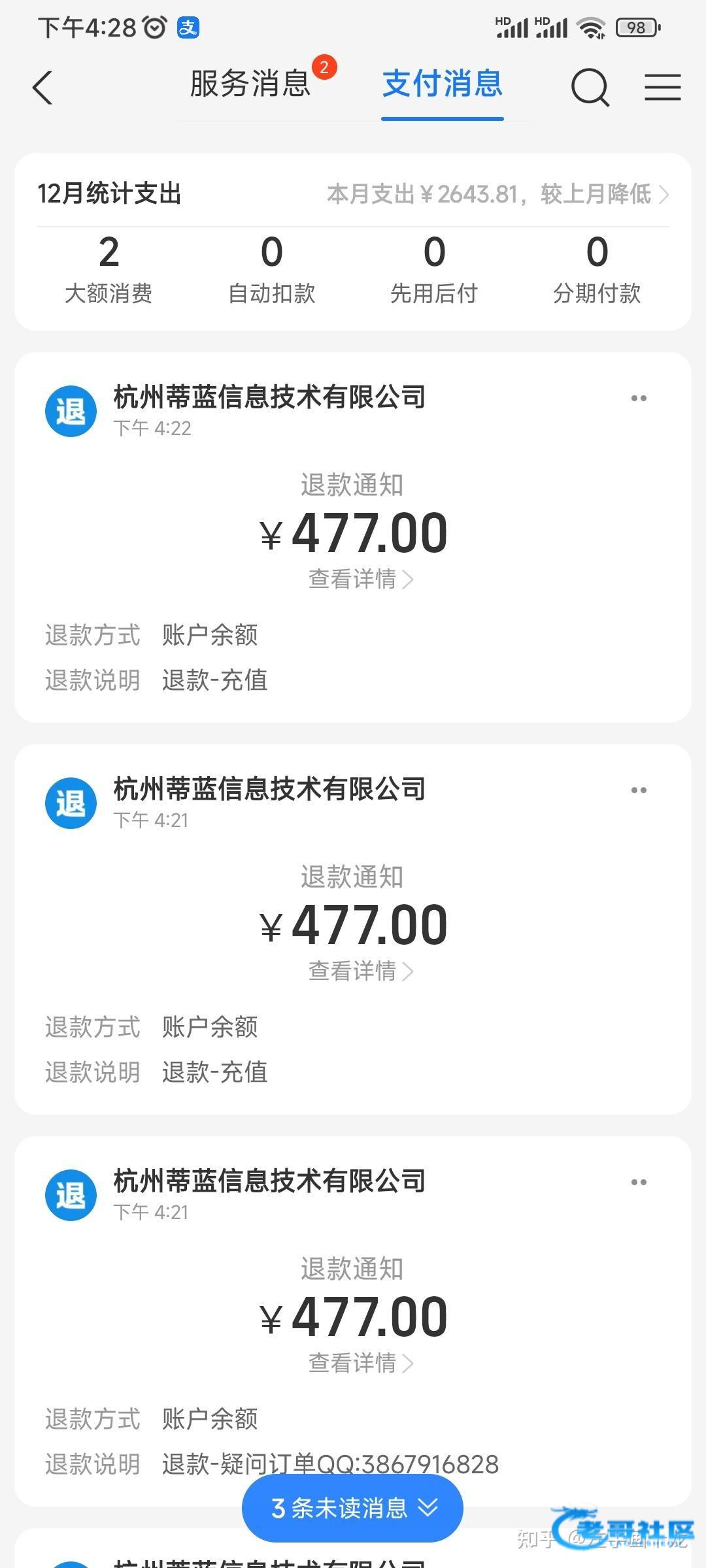
Task: Go back using the top-left arrow
Action: tap(42, 88)
